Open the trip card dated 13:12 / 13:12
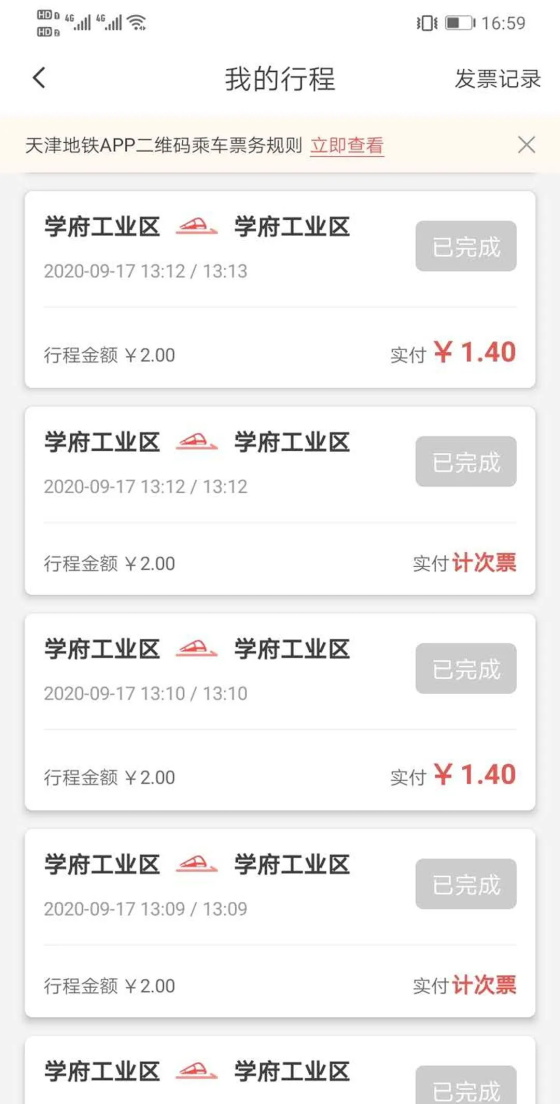The image size is (560, 1104). 280,501
